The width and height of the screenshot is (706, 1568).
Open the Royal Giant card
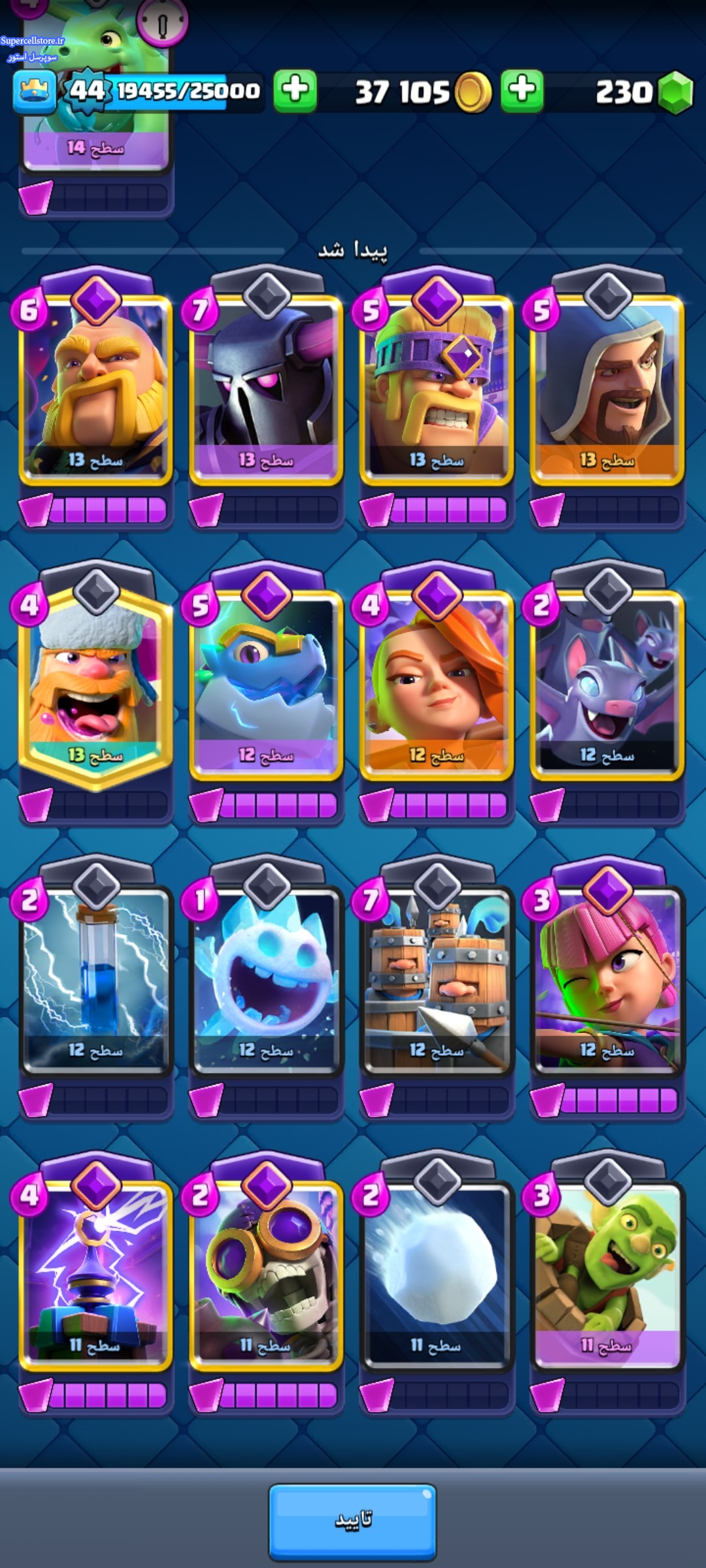coord(95,392)
